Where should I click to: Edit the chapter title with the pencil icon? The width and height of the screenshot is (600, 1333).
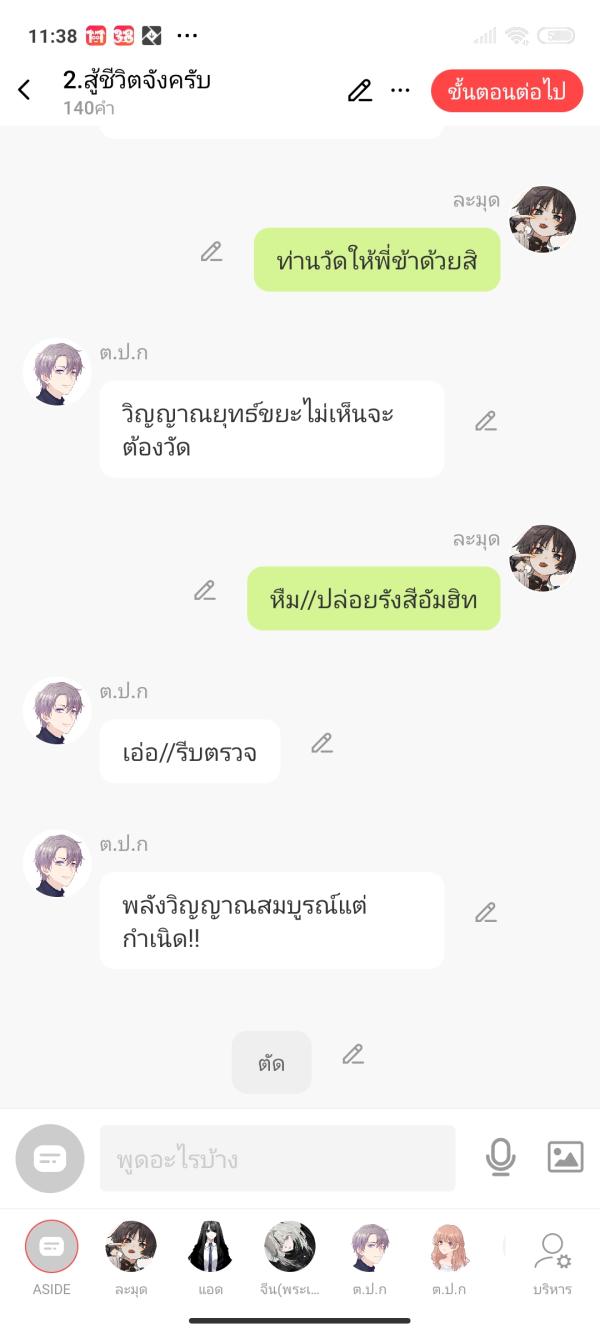pyautogui.click(x=360, y=91)
